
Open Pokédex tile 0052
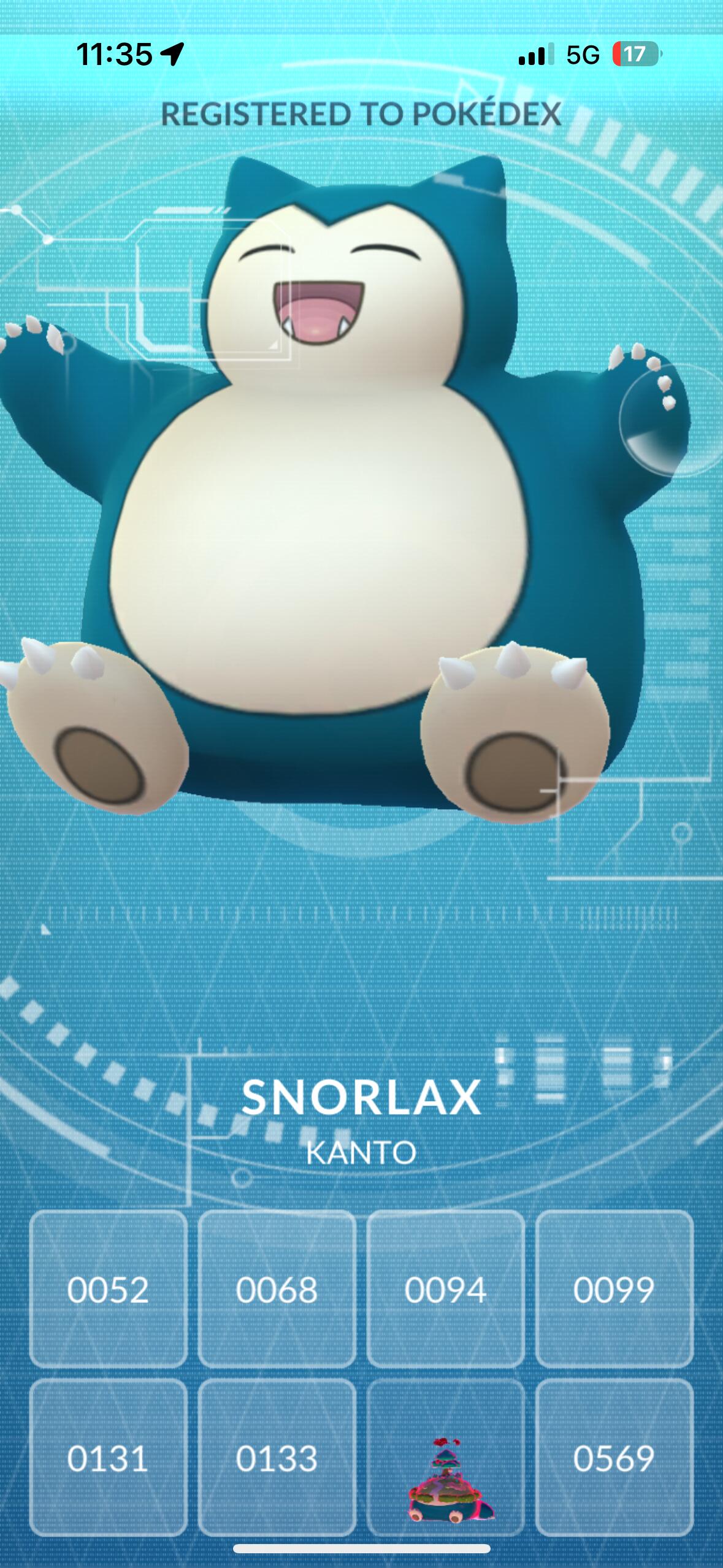point(108,1289)
